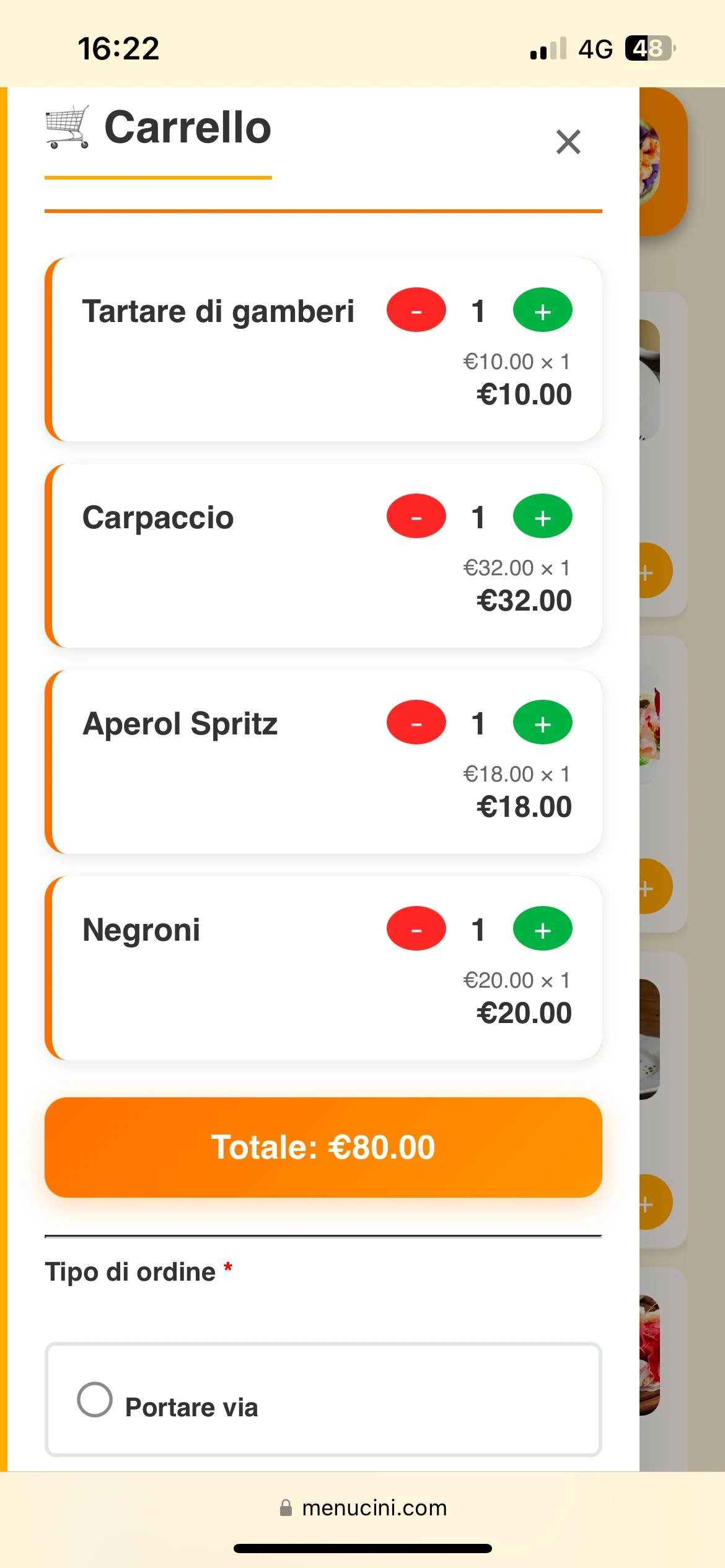
Task: Increase Negroni quantity with plus button
Action: pos(542,928)
